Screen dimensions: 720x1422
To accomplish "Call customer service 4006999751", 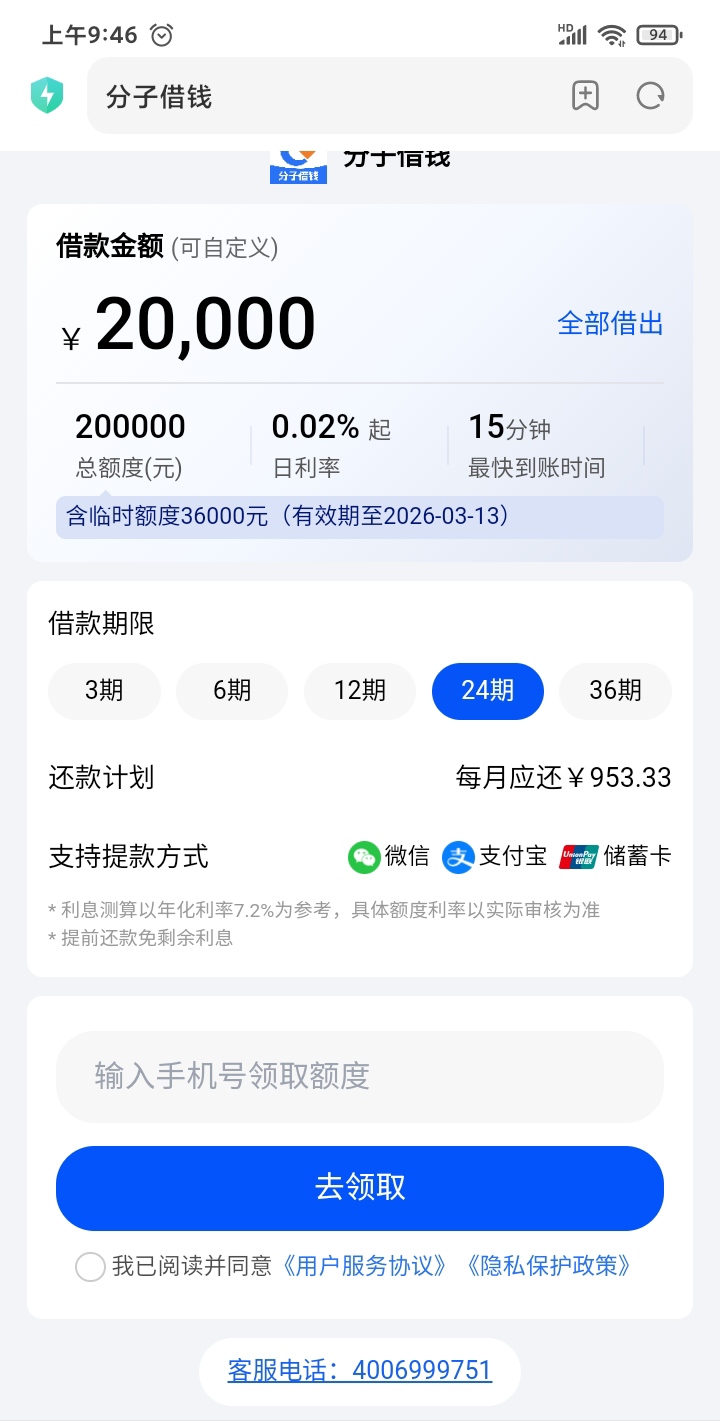I will click(360, 1370).
